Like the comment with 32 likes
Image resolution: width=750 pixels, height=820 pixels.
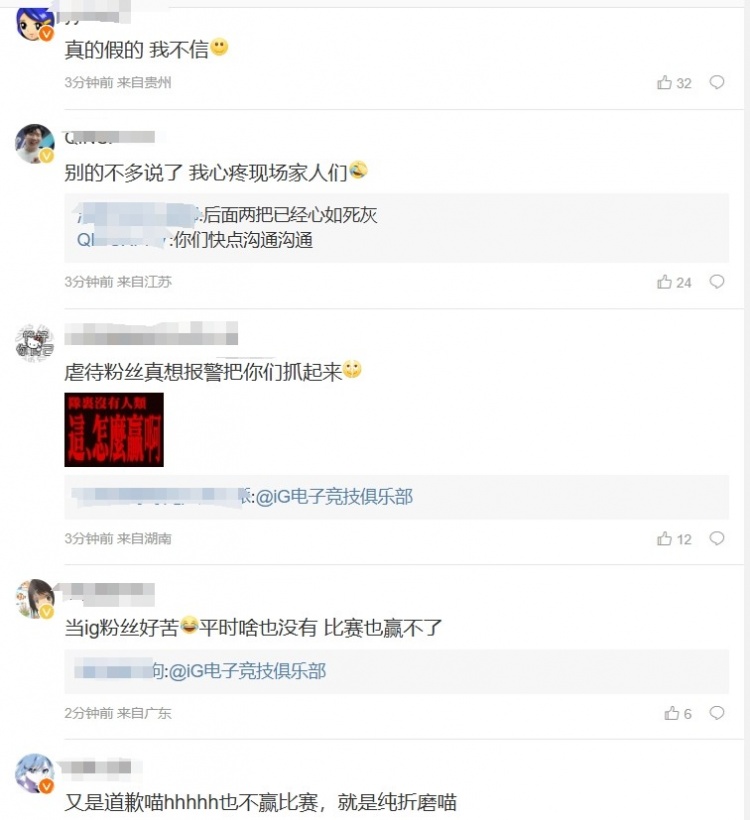665,83
